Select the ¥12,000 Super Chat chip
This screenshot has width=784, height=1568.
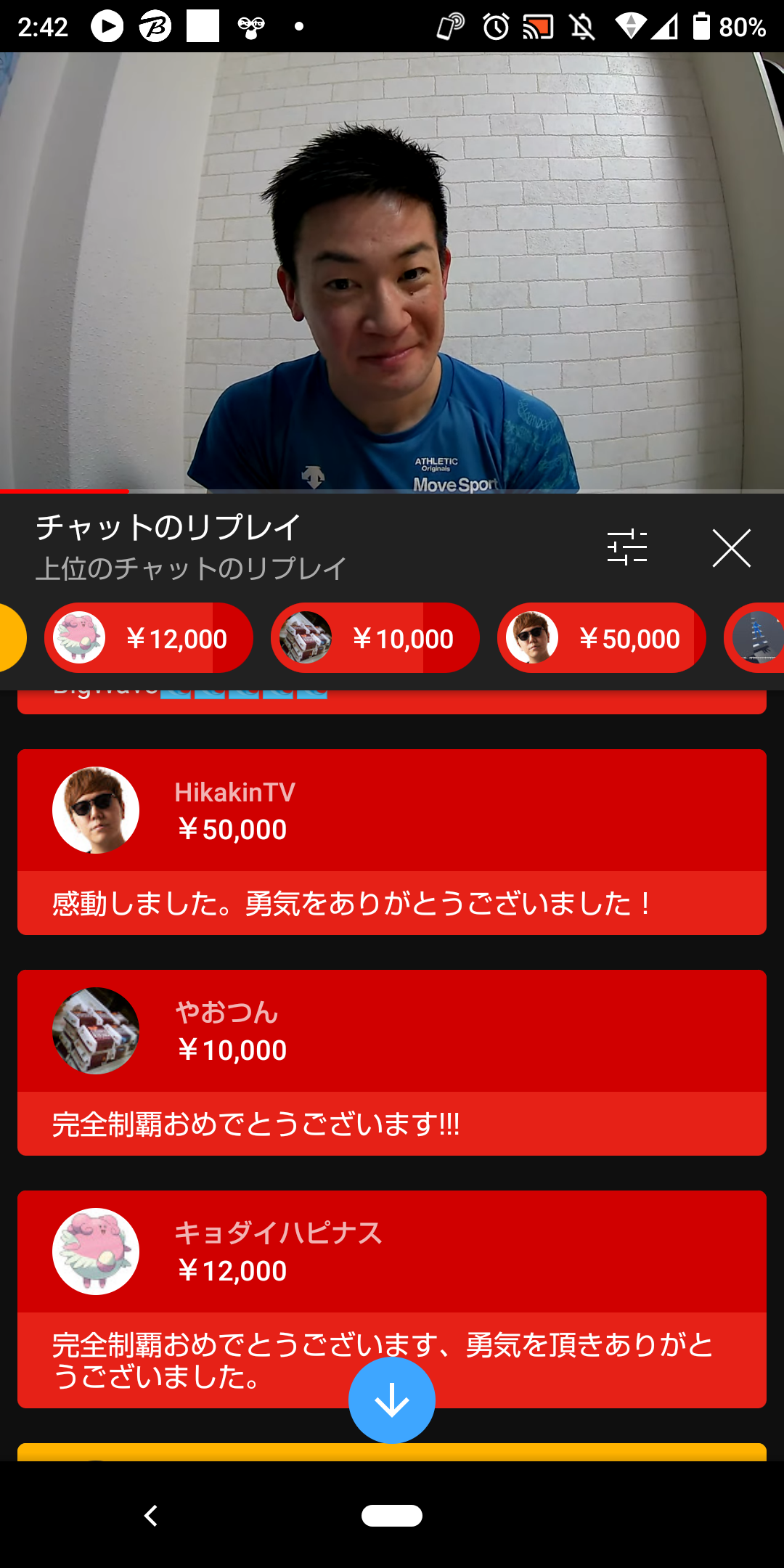(149, 638)
